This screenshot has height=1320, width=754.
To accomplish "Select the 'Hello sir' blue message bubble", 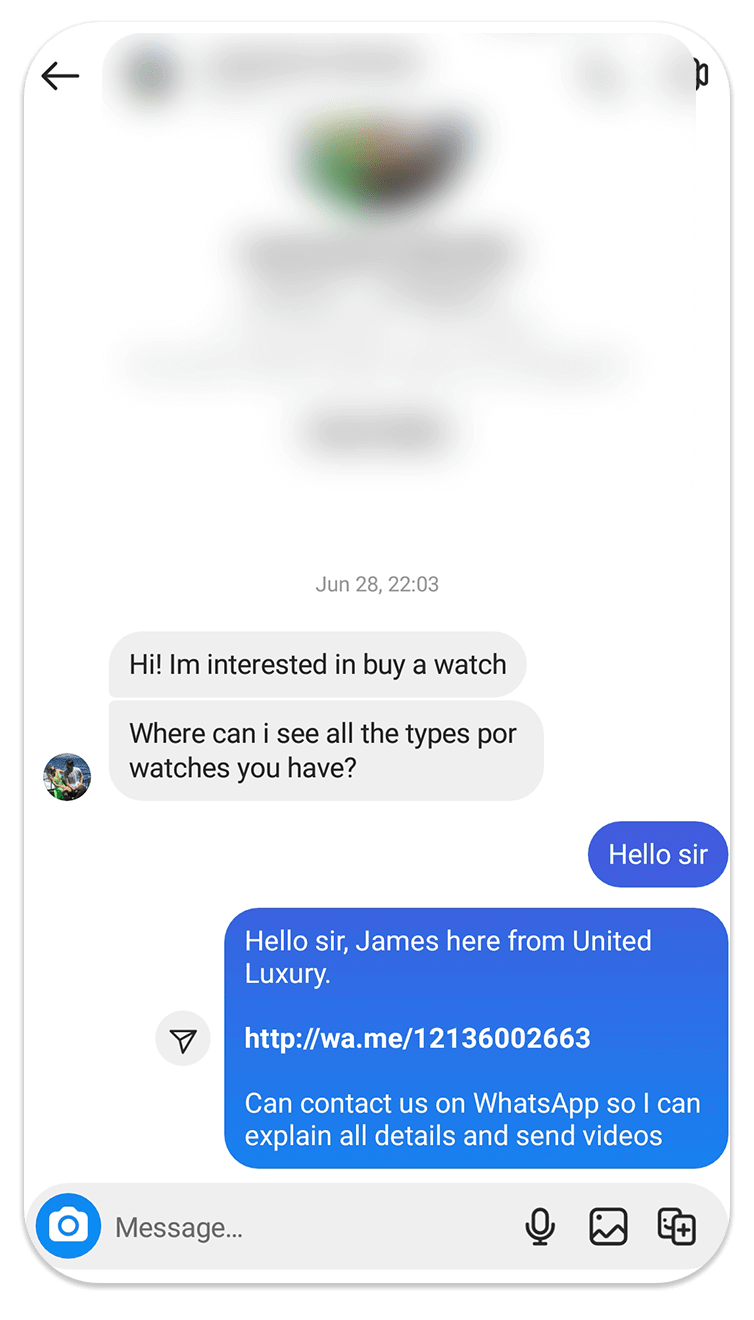I will [x=657, y=854].
